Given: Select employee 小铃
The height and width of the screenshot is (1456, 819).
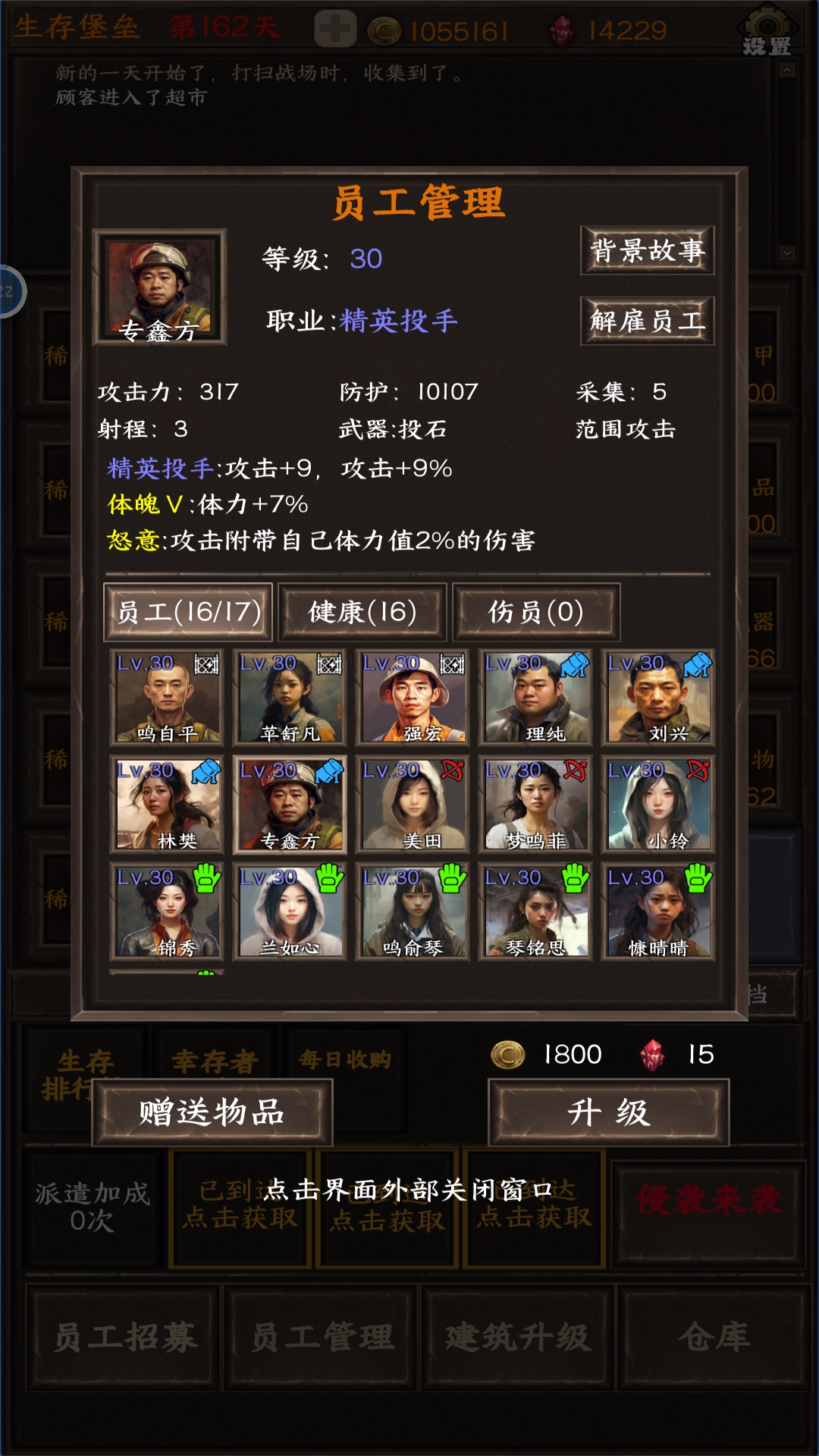Looking at the screenshot, I should point(658,805).
